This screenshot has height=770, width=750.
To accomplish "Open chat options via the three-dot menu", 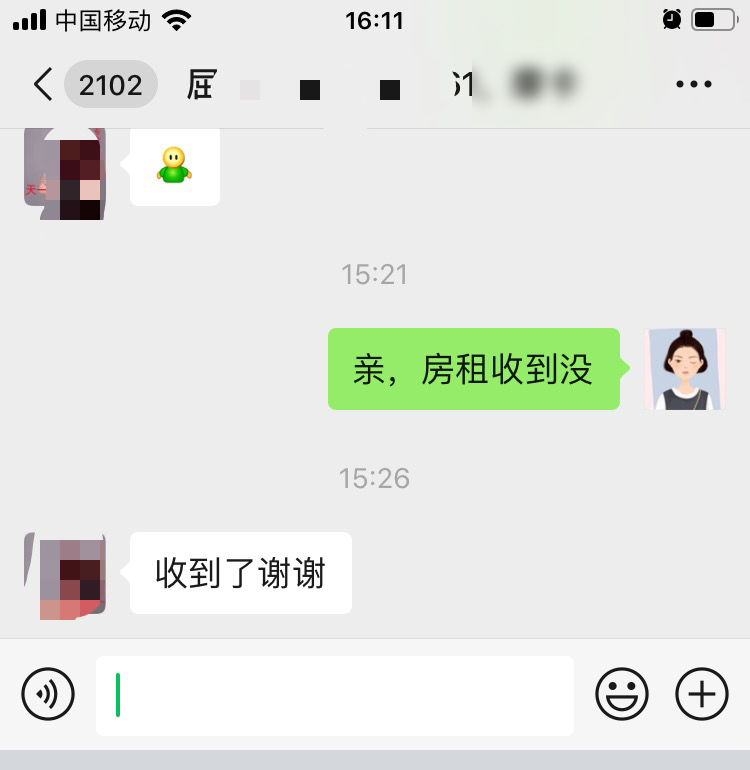I will pyautogui.click(x=693, y=84).
